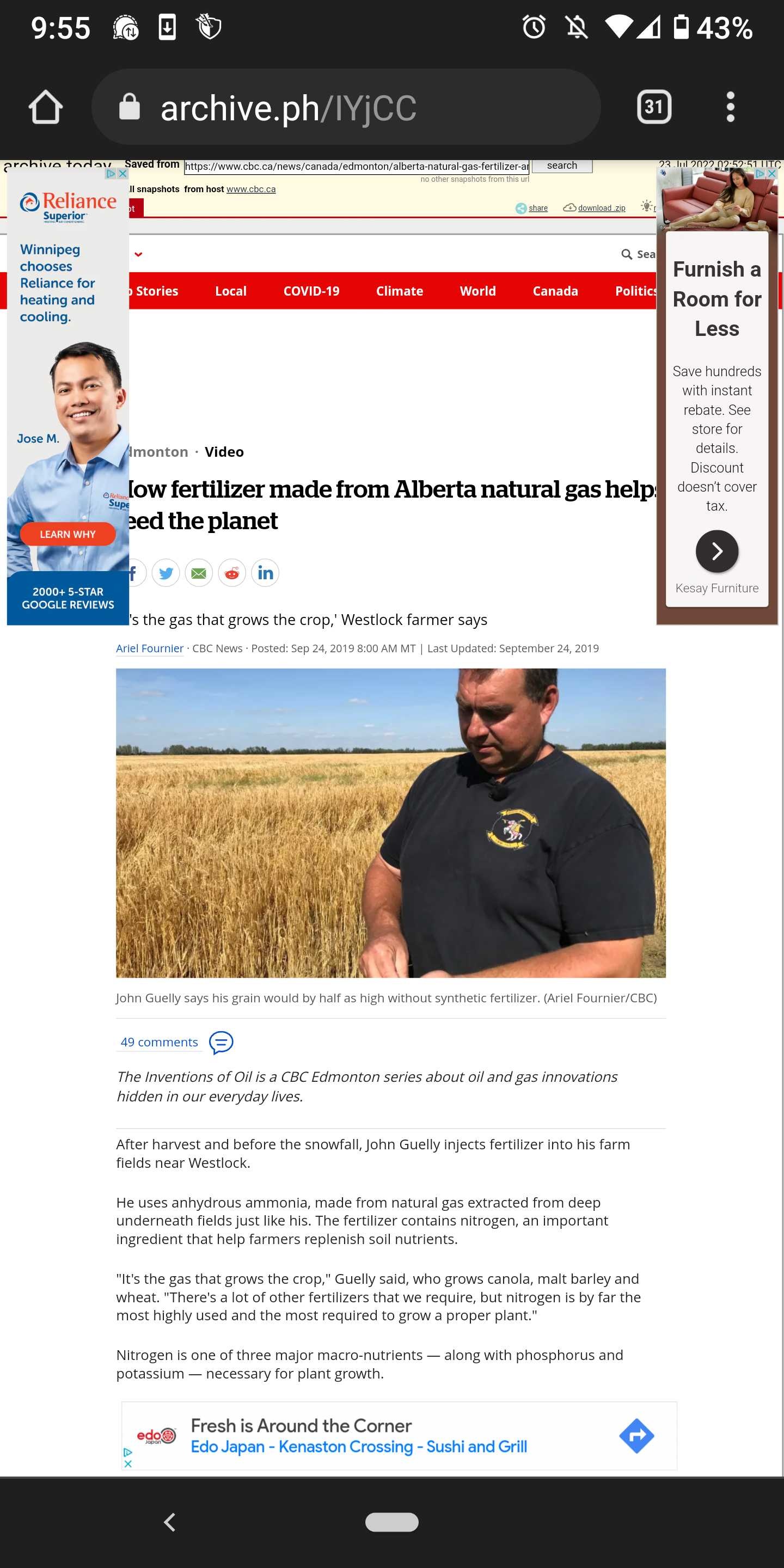Share the article on Twitter

166,573
